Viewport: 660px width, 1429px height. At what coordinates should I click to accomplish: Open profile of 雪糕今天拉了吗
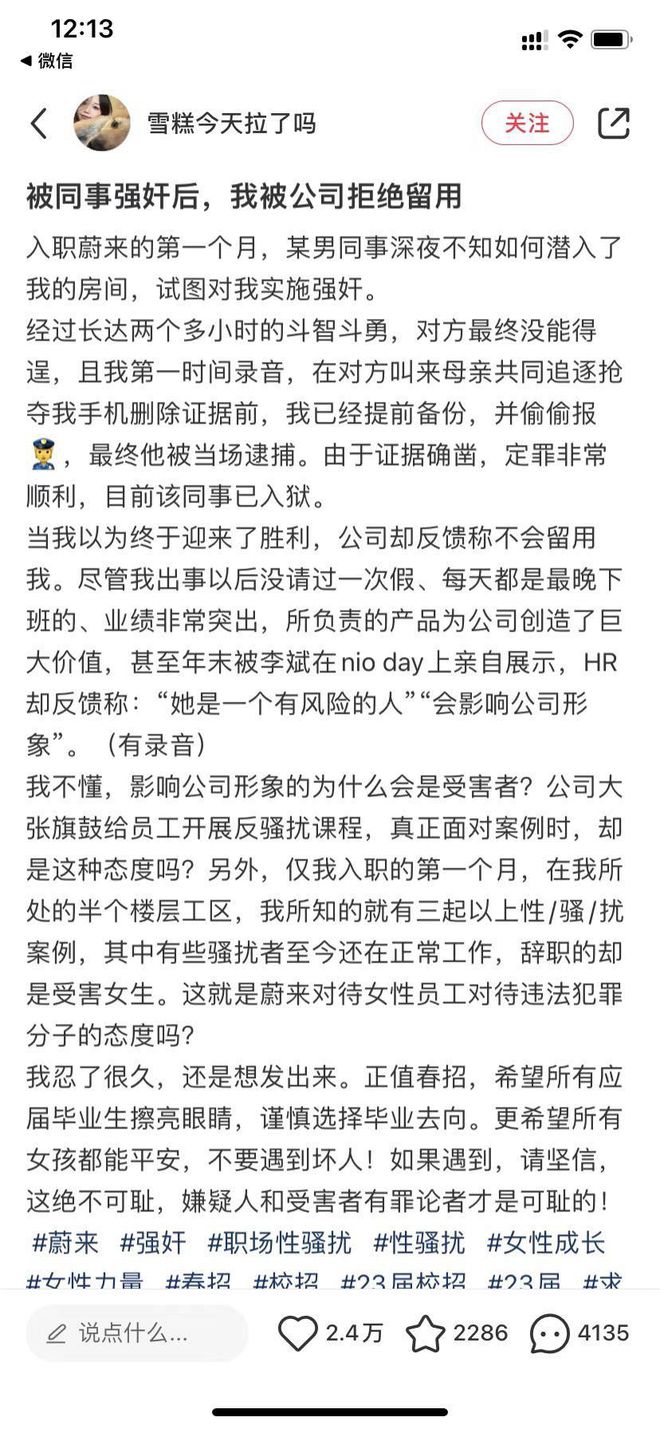click(231, 123)
